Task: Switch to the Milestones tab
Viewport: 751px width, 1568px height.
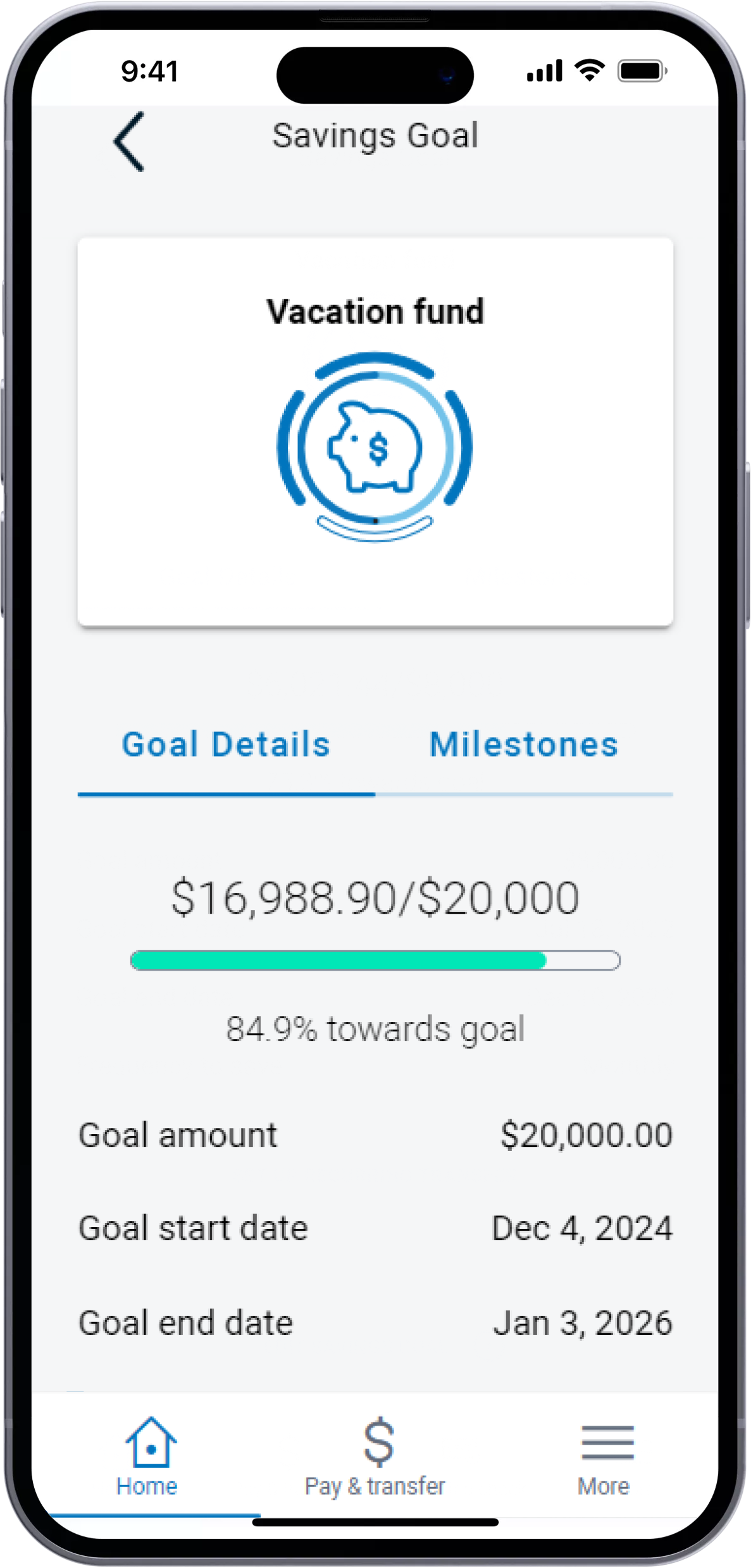Action: click(x=523, y=745)
